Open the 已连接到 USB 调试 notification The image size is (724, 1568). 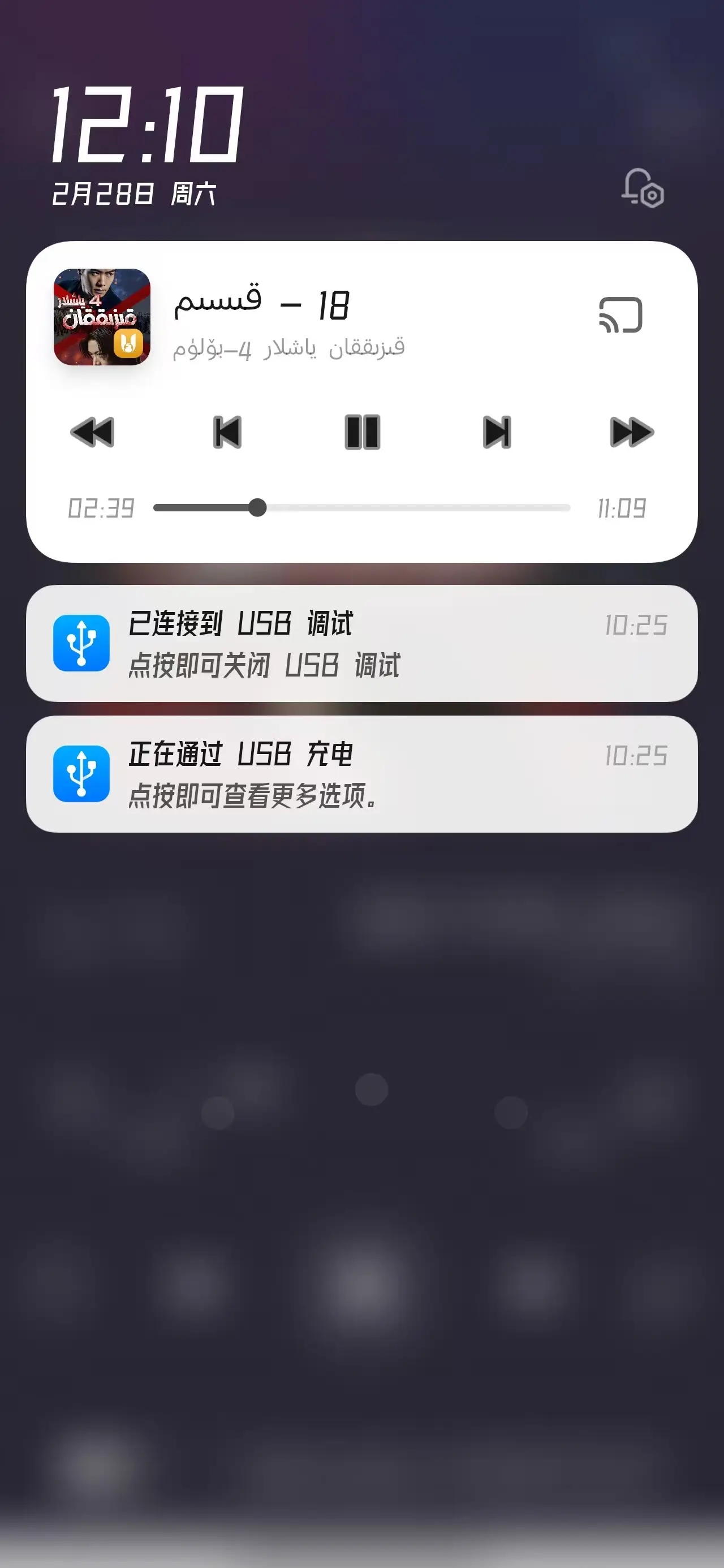click(361, 643)
